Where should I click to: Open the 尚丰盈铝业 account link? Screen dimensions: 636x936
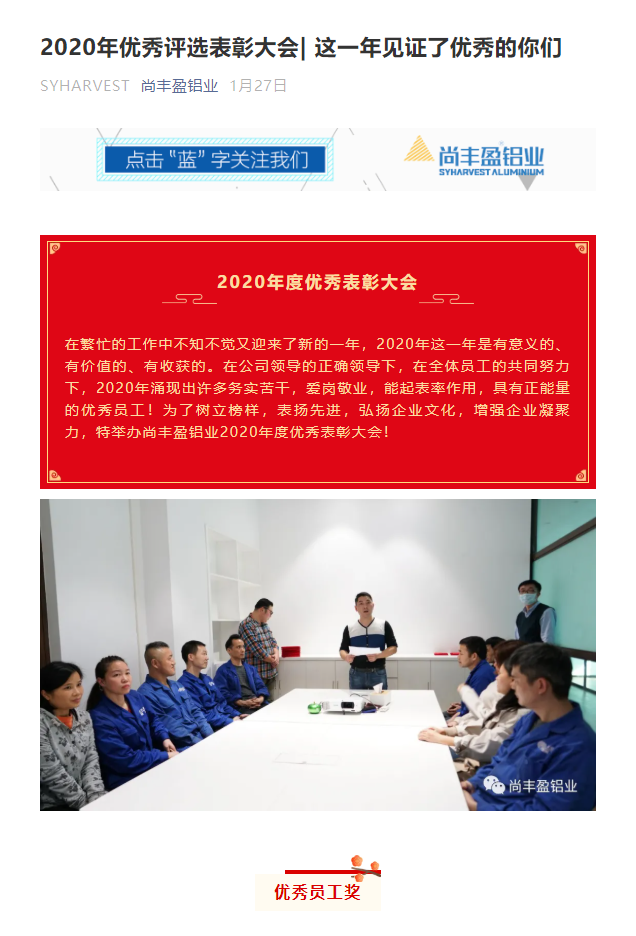(x=179, y=86)
